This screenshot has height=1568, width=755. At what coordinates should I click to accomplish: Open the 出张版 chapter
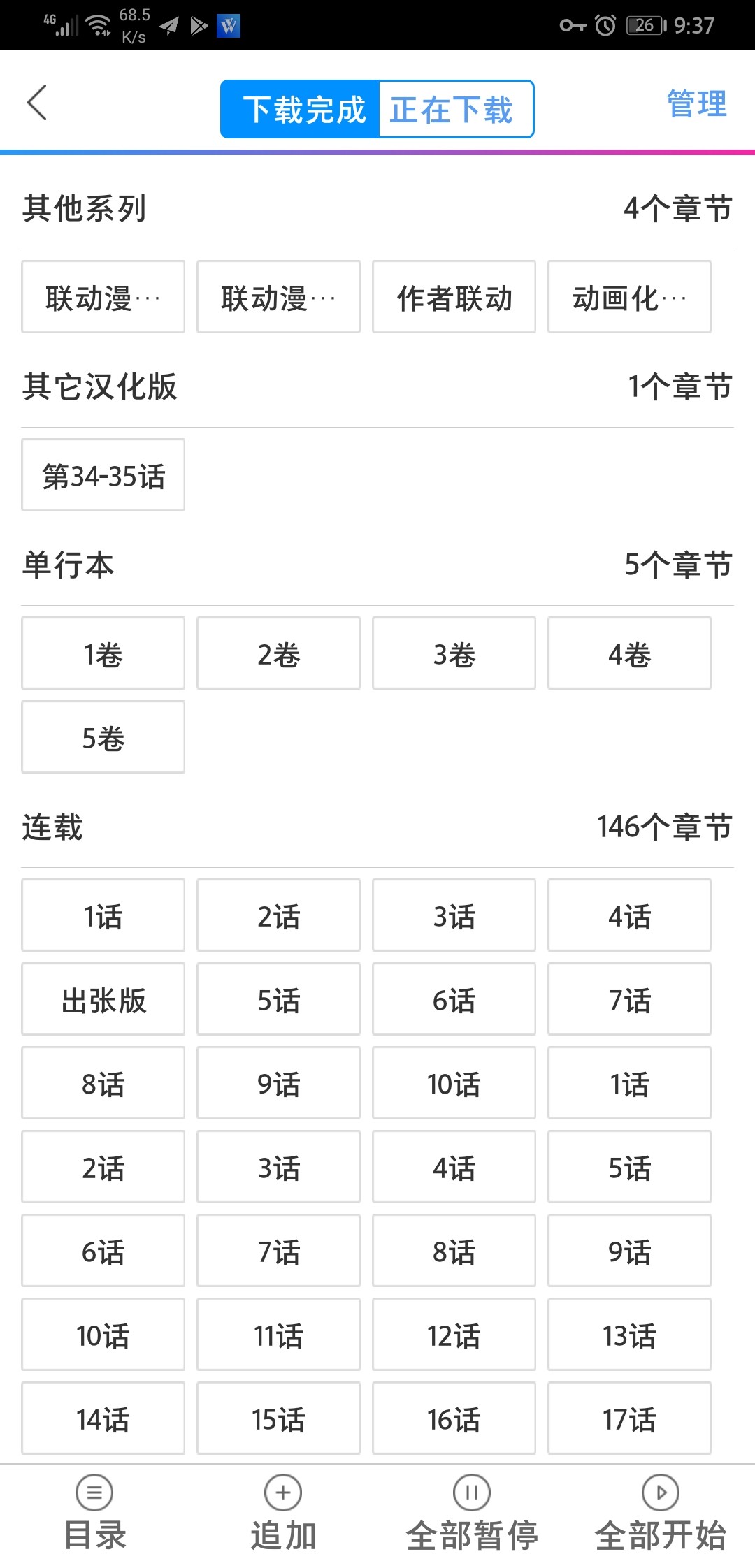point(103,999)
